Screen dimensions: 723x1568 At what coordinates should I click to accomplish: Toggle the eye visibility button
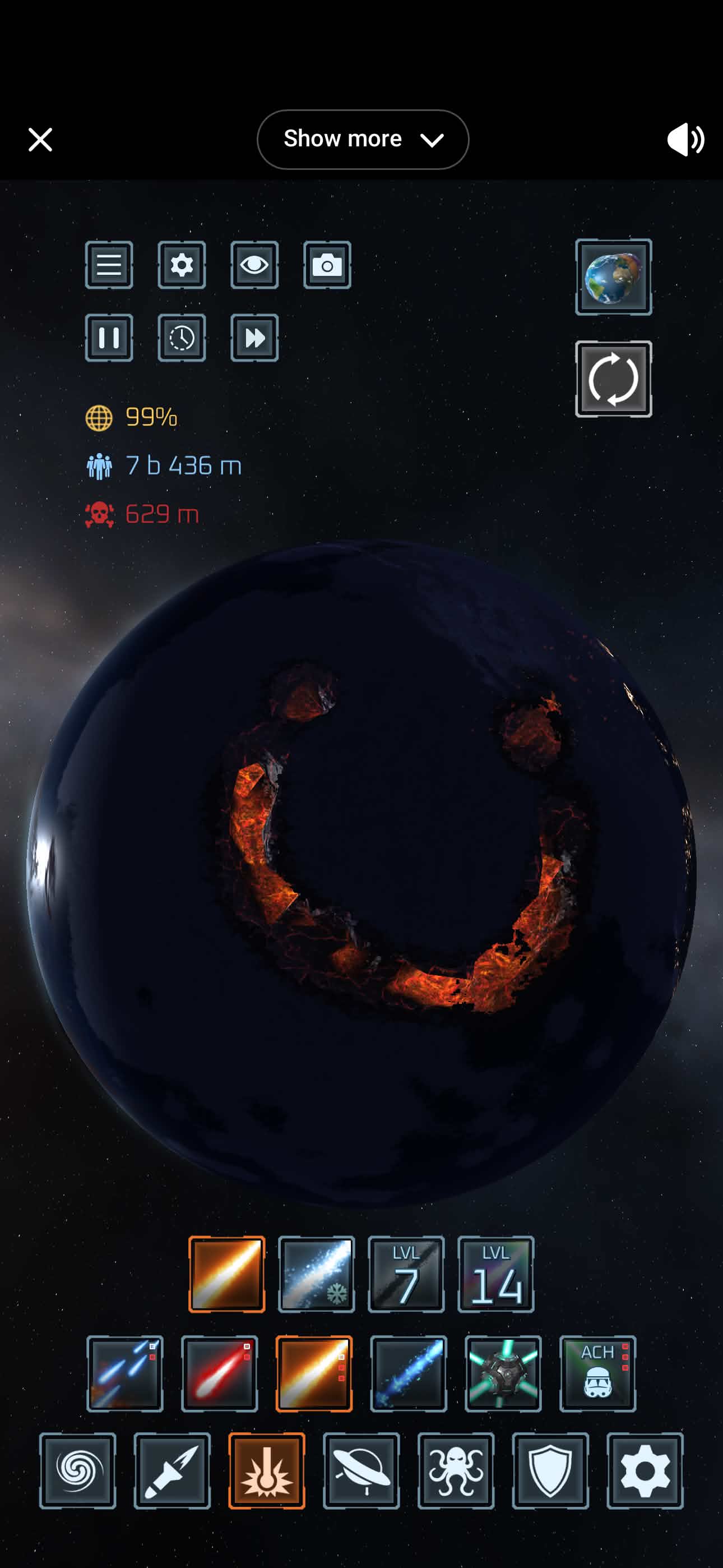tap(254, 265)
